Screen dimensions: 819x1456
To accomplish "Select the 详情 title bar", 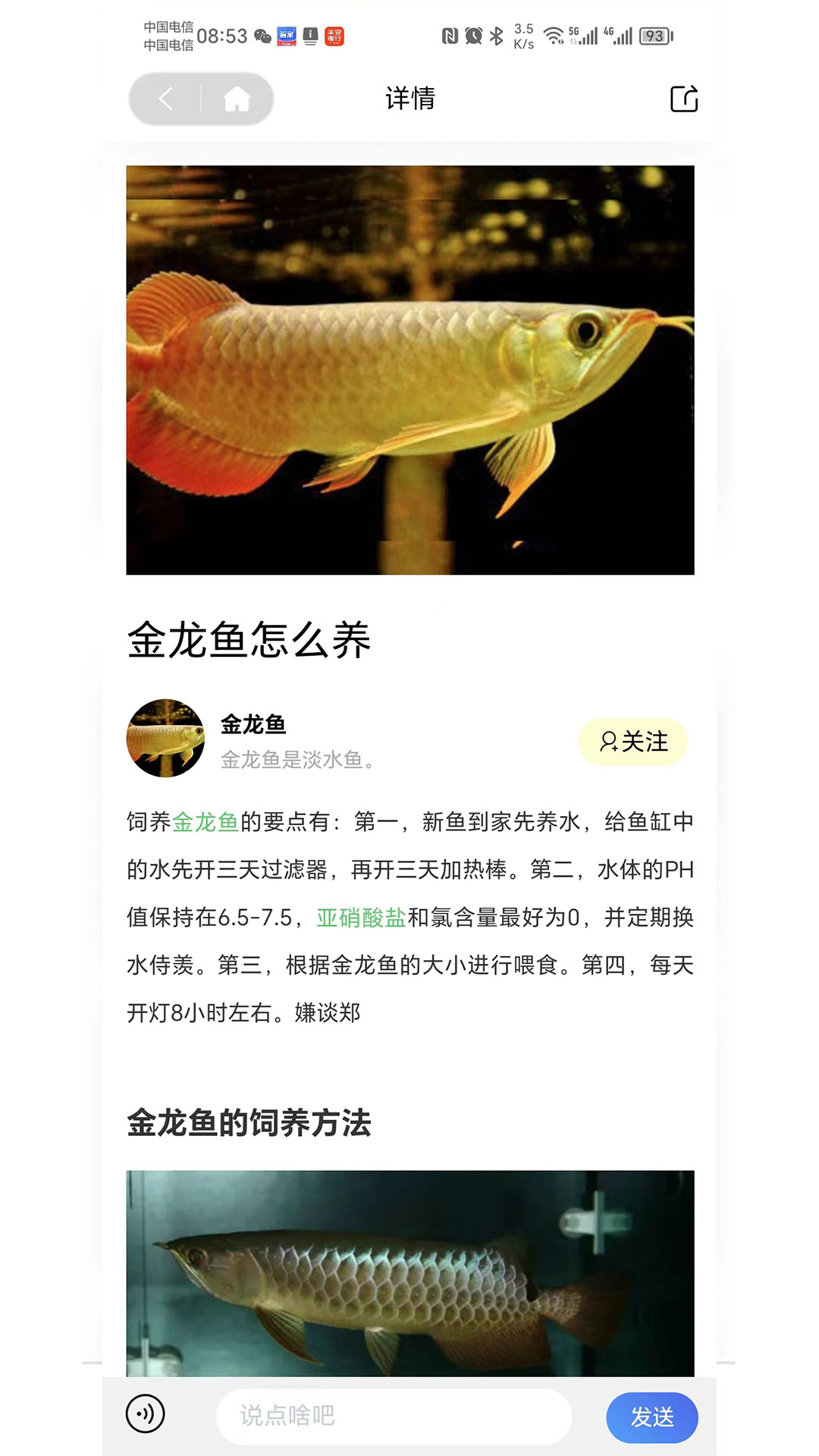I will click(x=409, y=99).
